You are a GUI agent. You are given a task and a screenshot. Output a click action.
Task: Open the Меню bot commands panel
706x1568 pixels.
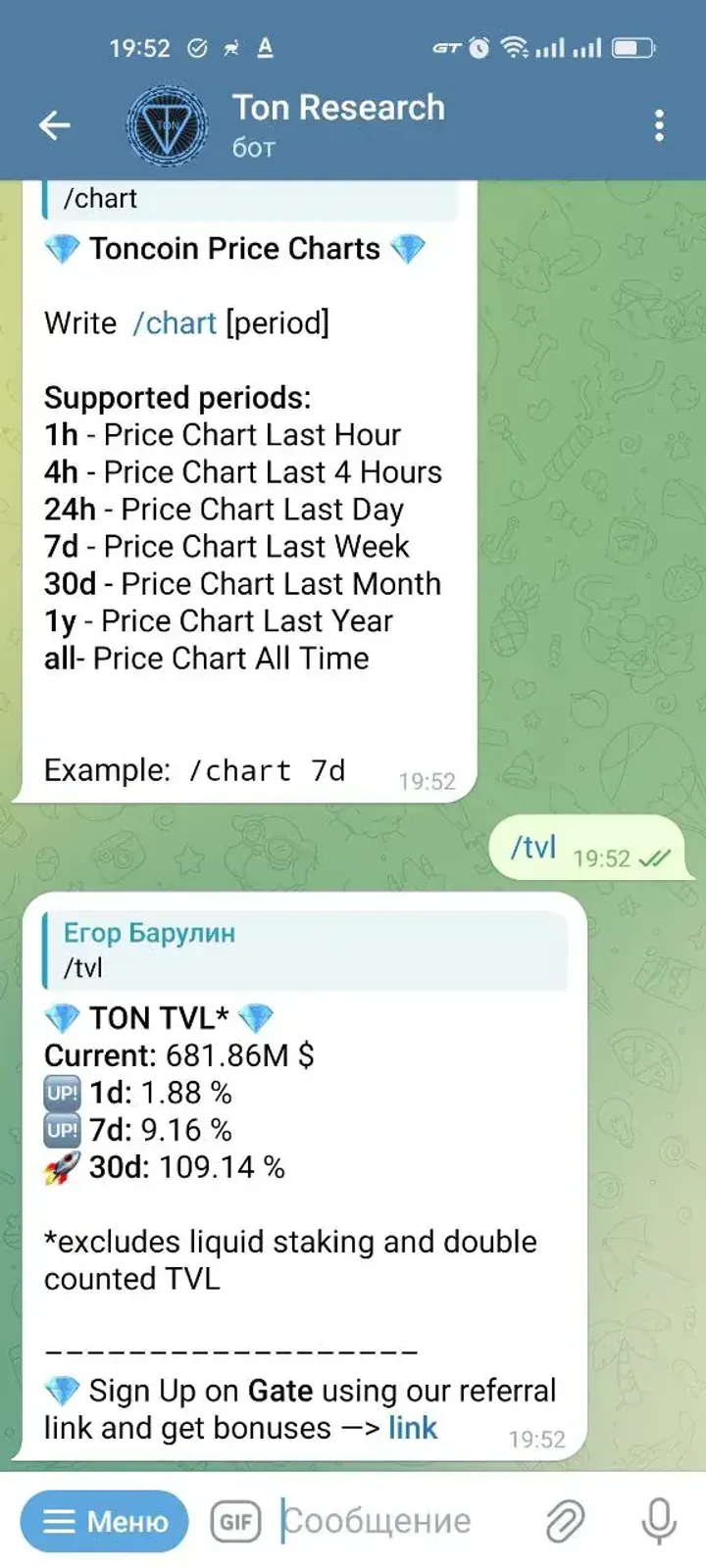(102, 1521)
